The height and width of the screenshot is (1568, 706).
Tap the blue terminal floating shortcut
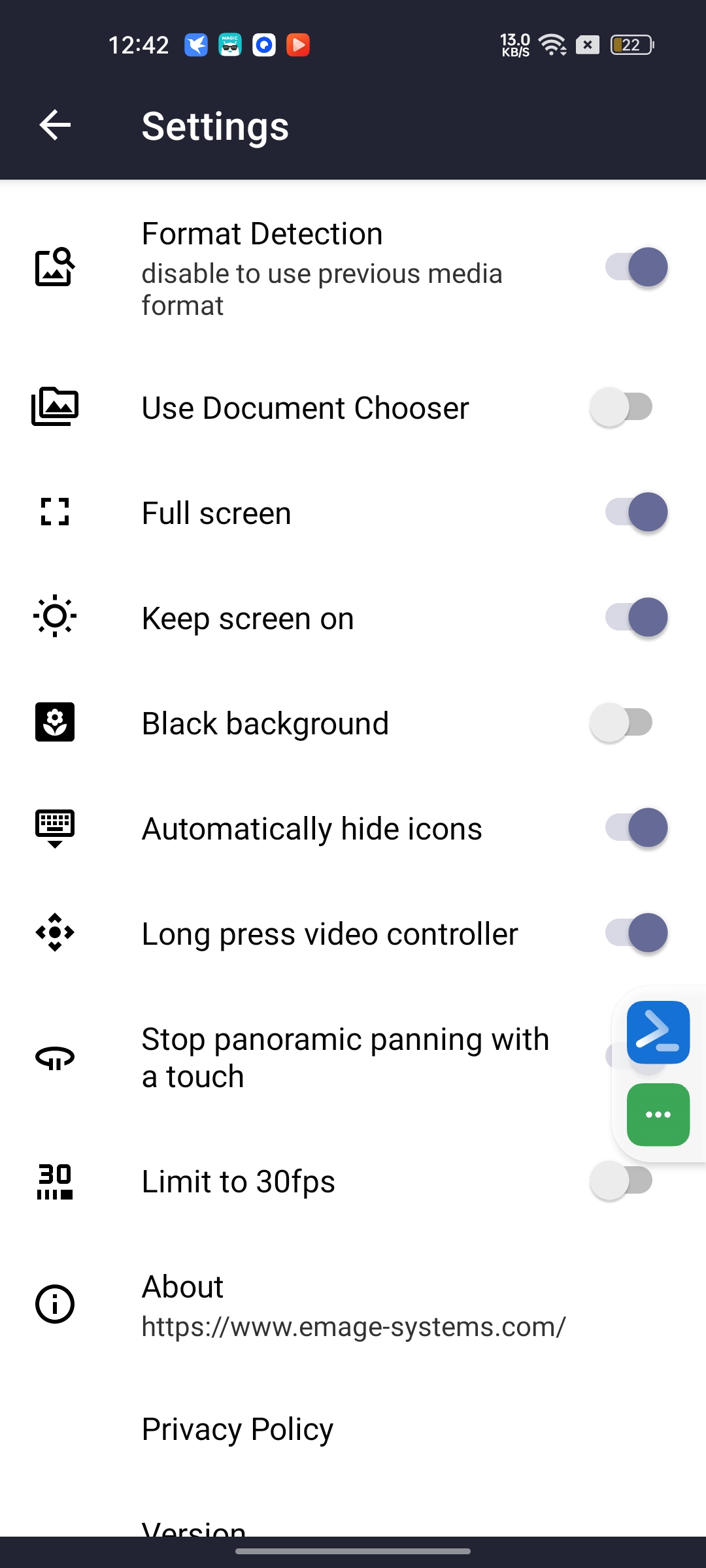click(658, 1032)
